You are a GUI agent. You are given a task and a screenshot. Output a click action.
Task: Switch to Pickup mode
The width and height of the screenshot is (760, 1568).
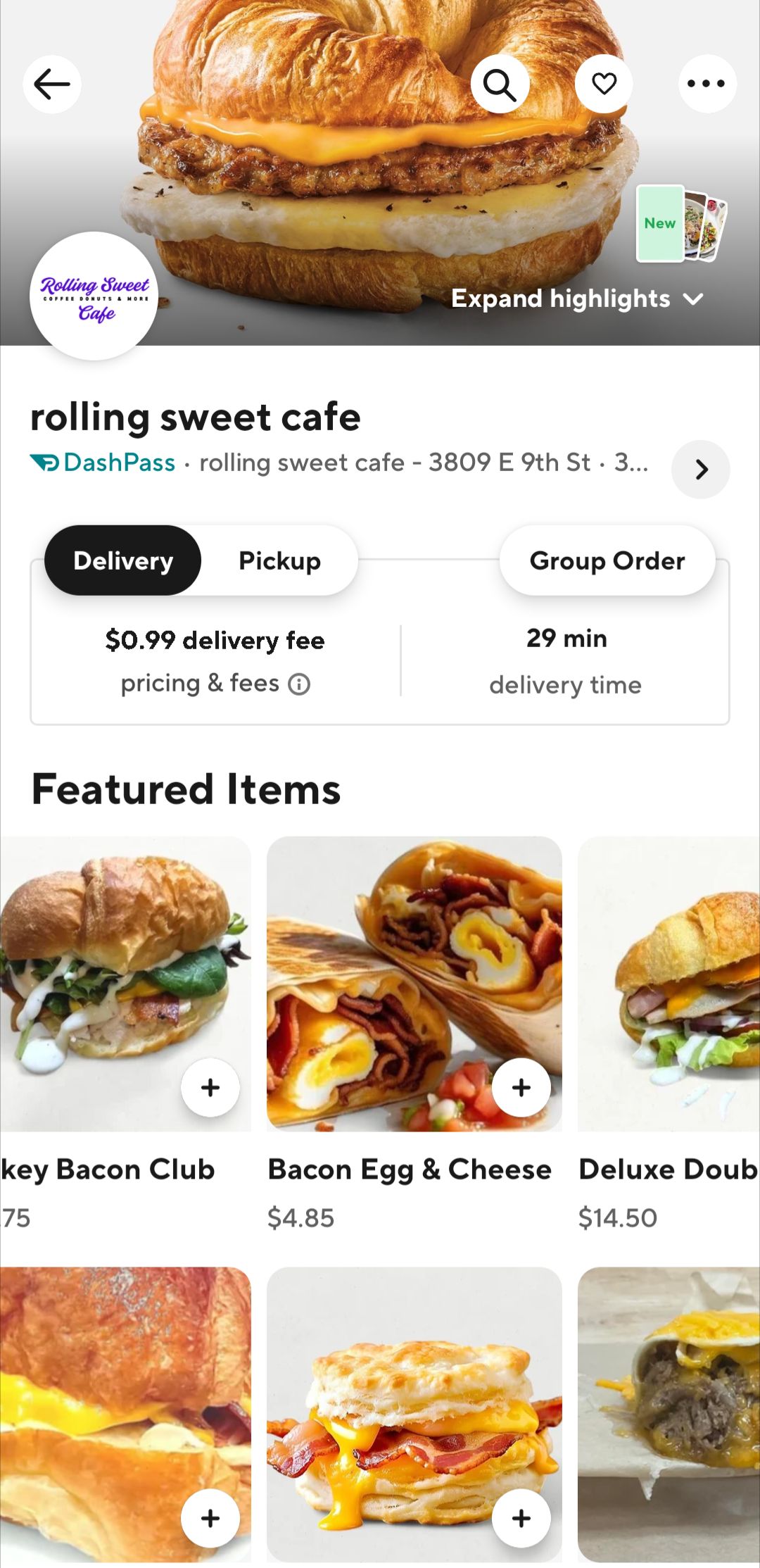coord(279,560)
